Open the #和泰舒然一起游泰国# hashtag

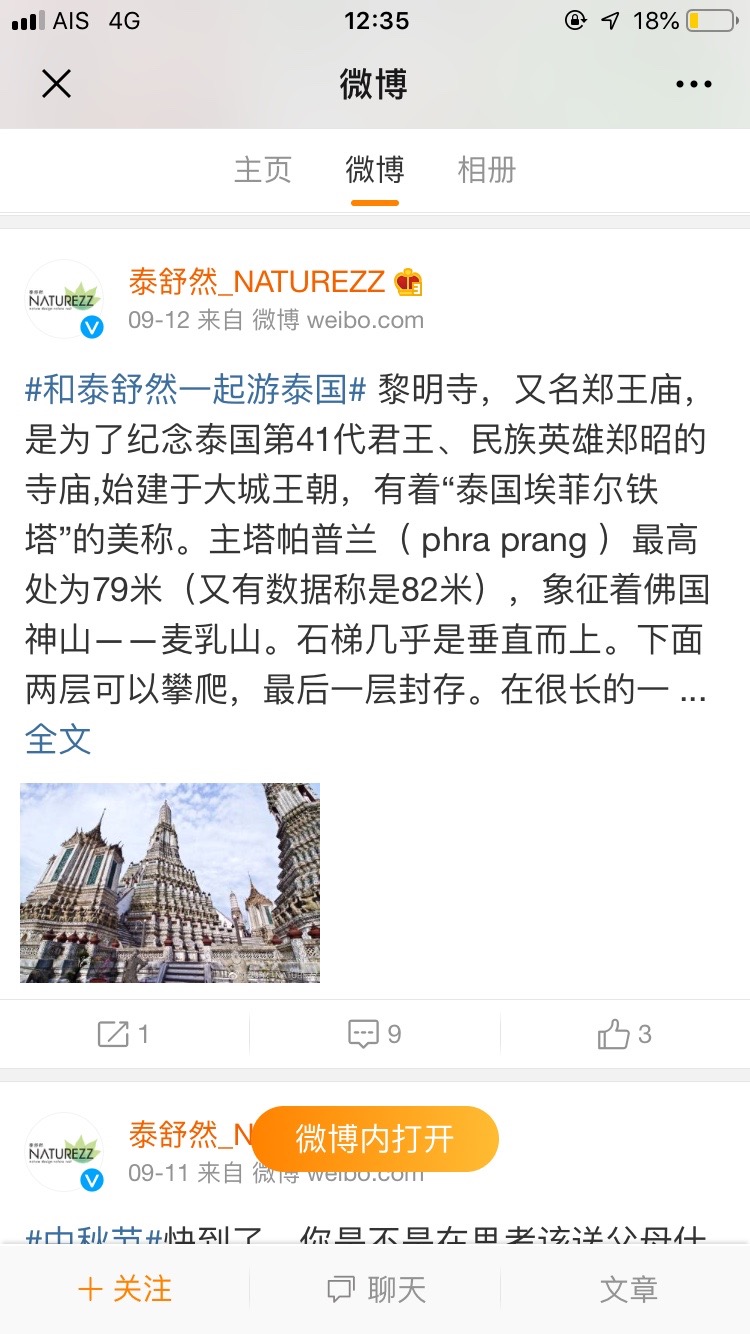[196, 390]
